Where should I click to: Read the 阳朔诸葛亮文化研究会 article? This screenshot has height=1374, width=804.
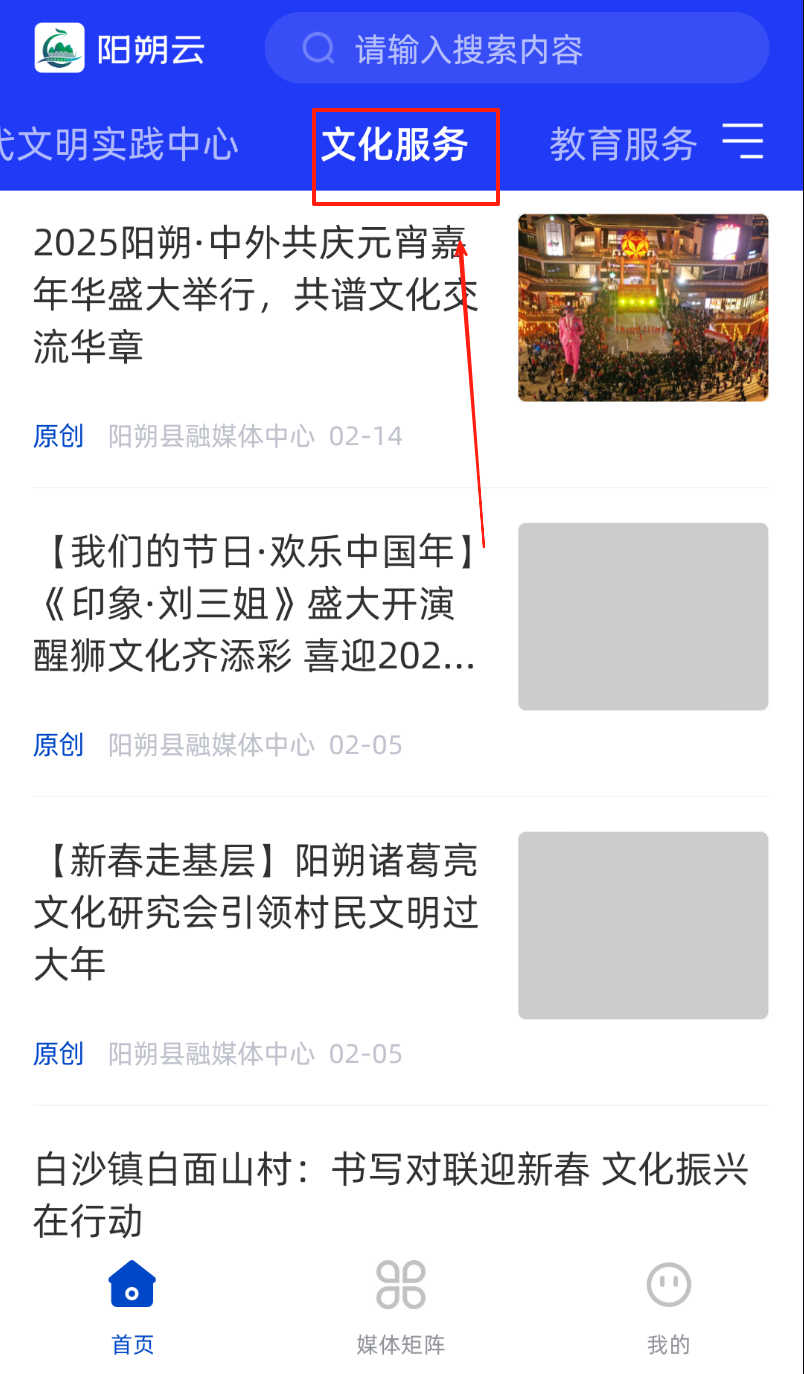point(256,912)
